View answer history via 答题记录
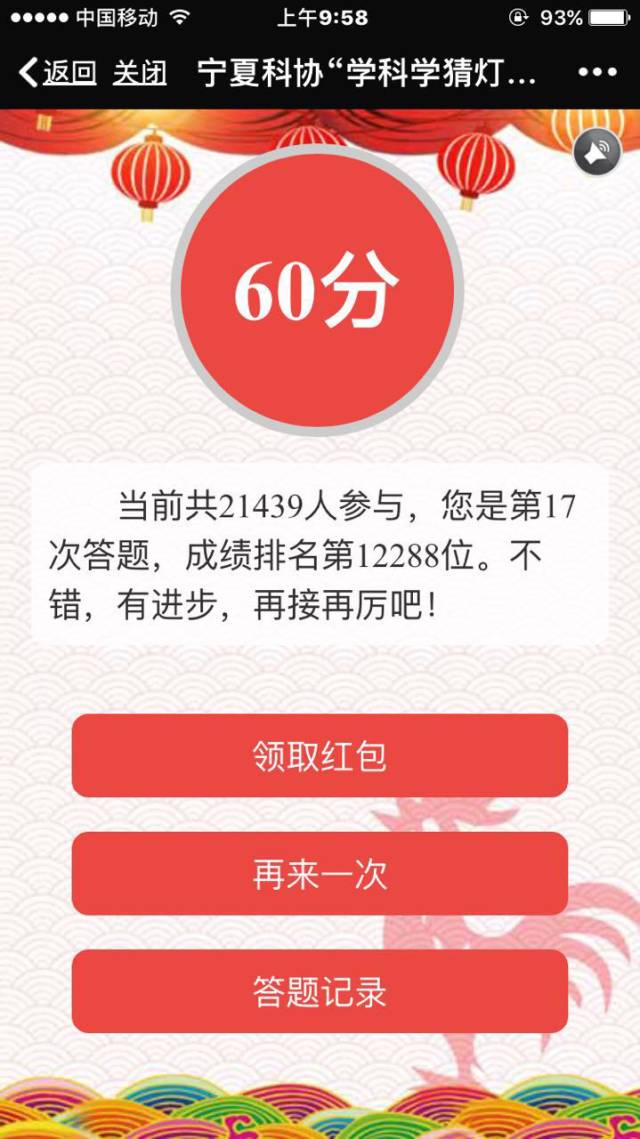The image size is (640, 1139). pyautogui.click(x=319, y=991)
